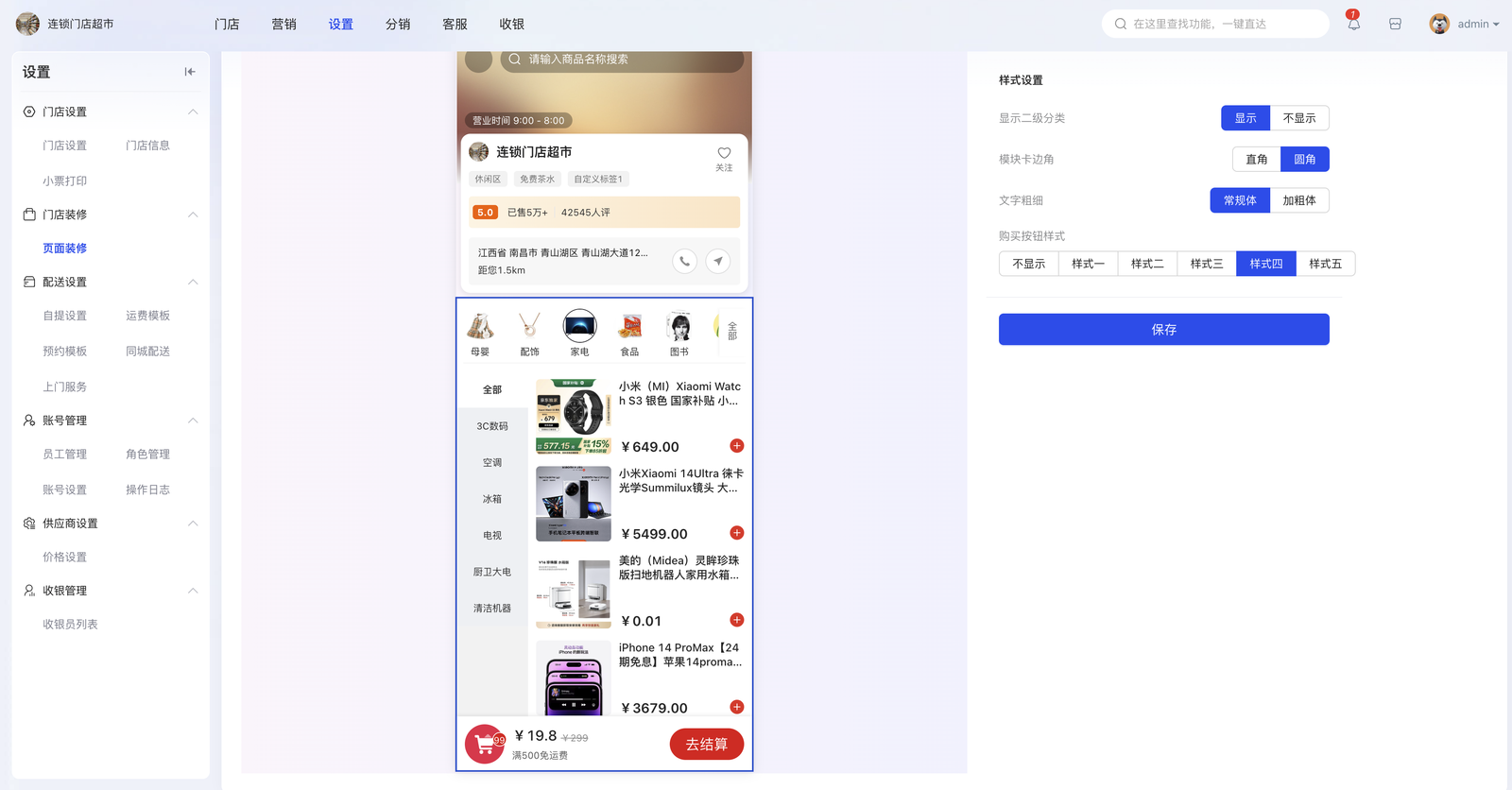This screenshot has height=790, width=1512.
Task: Select the 冰箱 category in preview
Action: pyautogui.click(x=492, y=499)
